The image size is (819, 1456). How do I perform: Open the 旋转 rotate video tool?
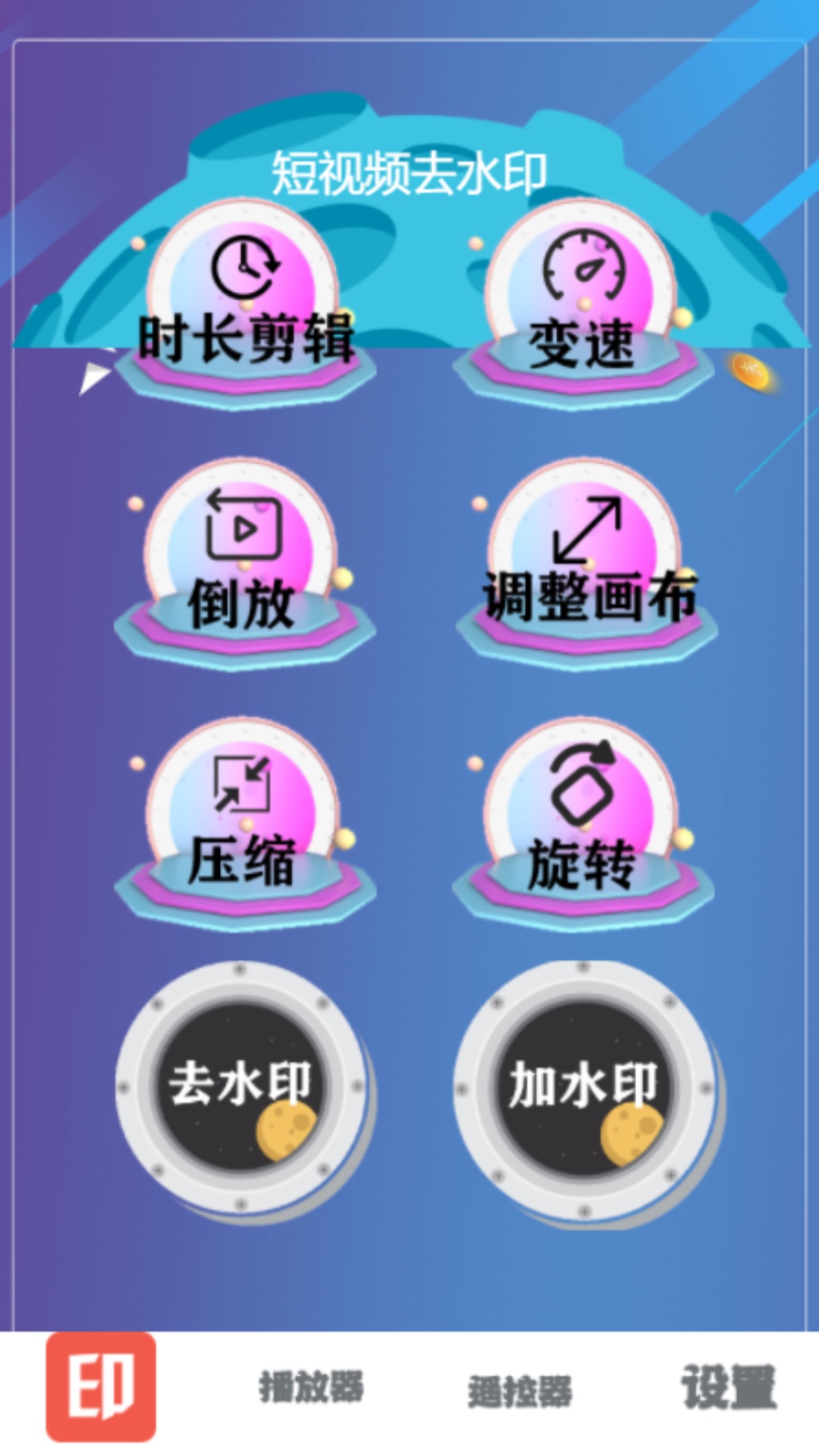click(x=582, y=823)
